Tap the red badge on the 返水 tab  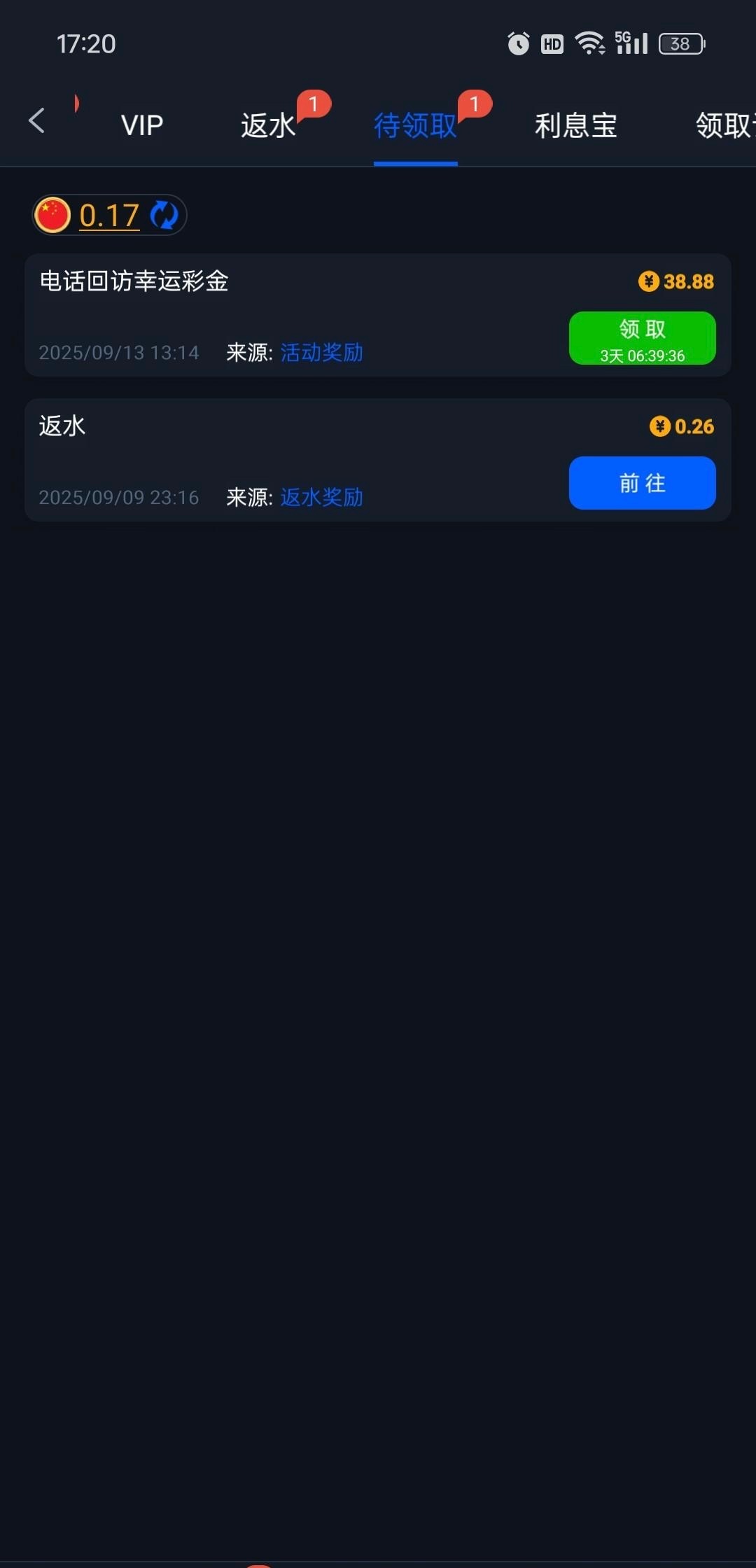[x=313, y=104]
